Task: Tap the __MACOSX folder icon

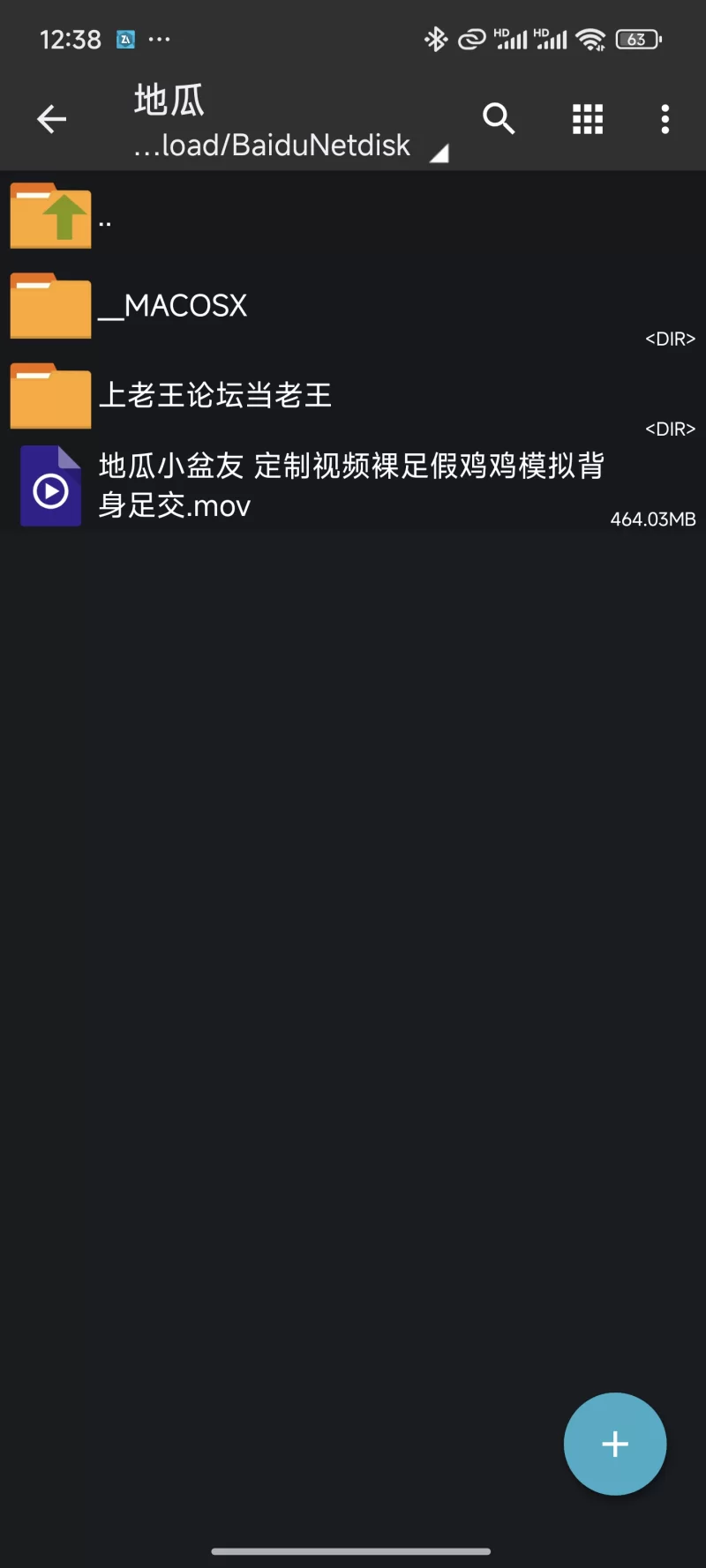Action: tap(50, 305)
